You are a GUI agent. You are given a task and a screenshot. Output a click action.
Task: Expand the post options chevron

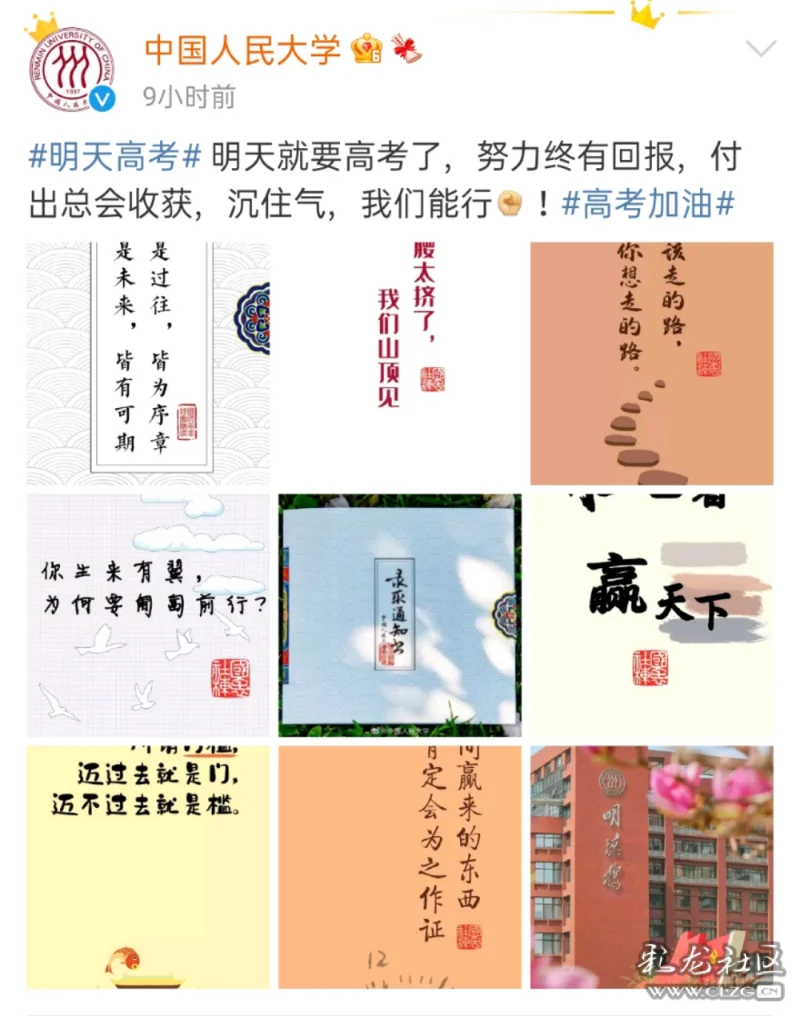761,48
